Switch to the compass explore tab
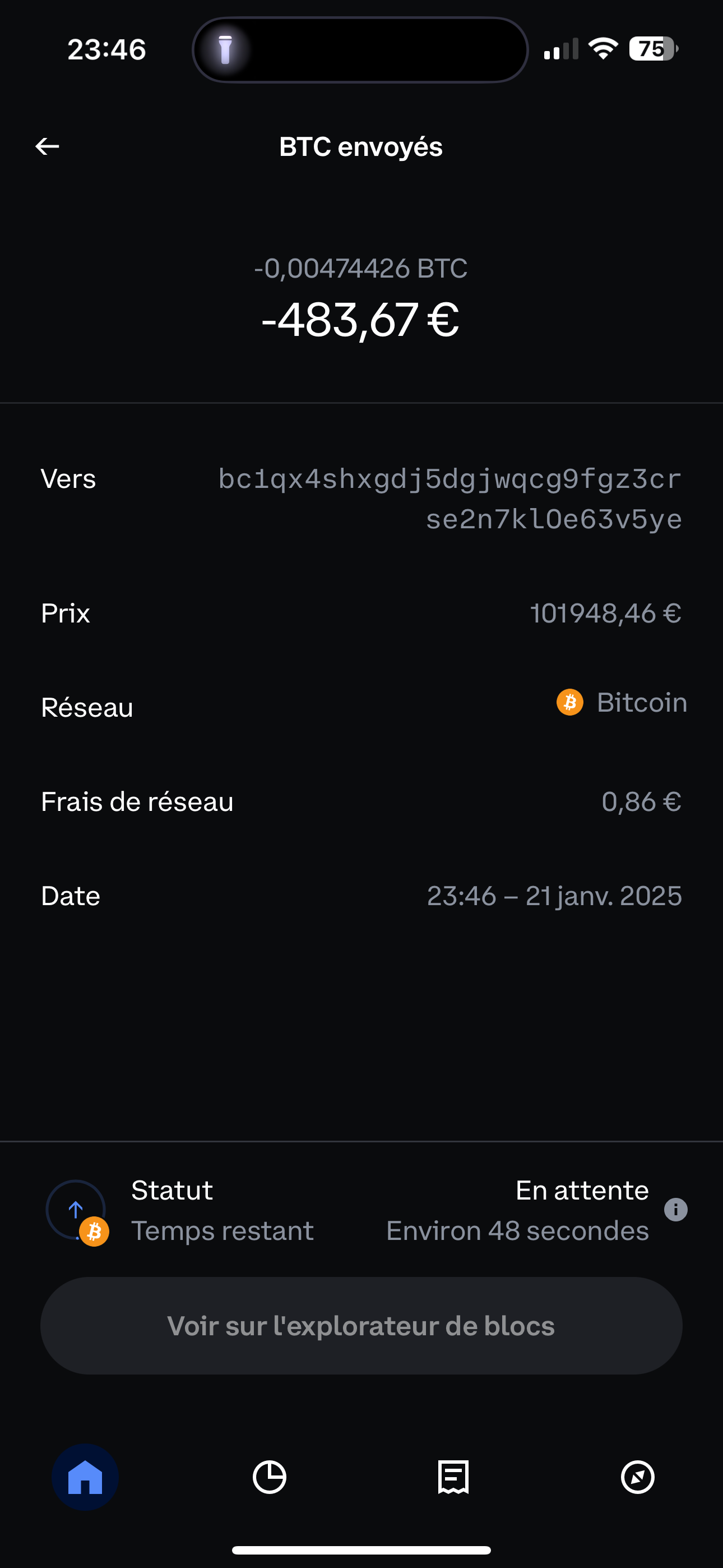The height and width of the screenshot is (1568, 723). click(638, 1477)
